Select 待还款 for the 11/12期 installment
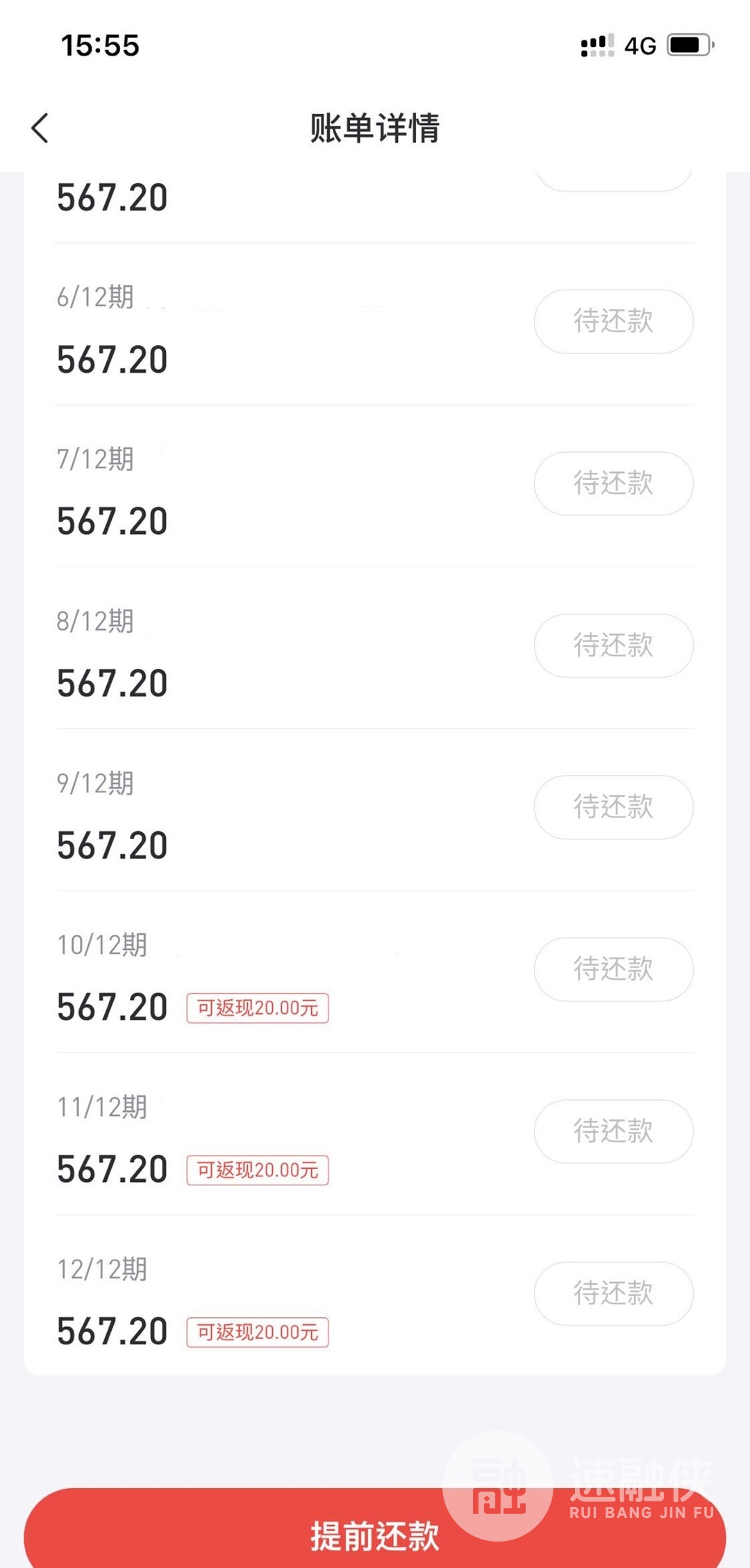Viewport: 750px width, 1568px height. click(x=614, y=1131)
